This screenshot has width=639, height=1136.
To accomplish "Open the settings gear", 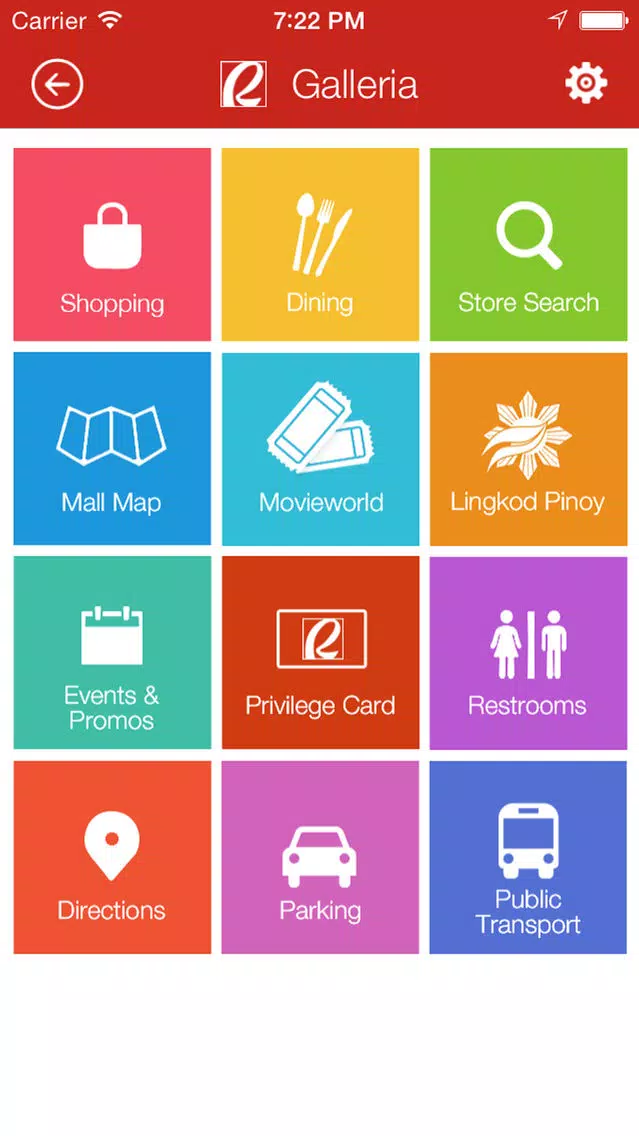I will 585,84.
